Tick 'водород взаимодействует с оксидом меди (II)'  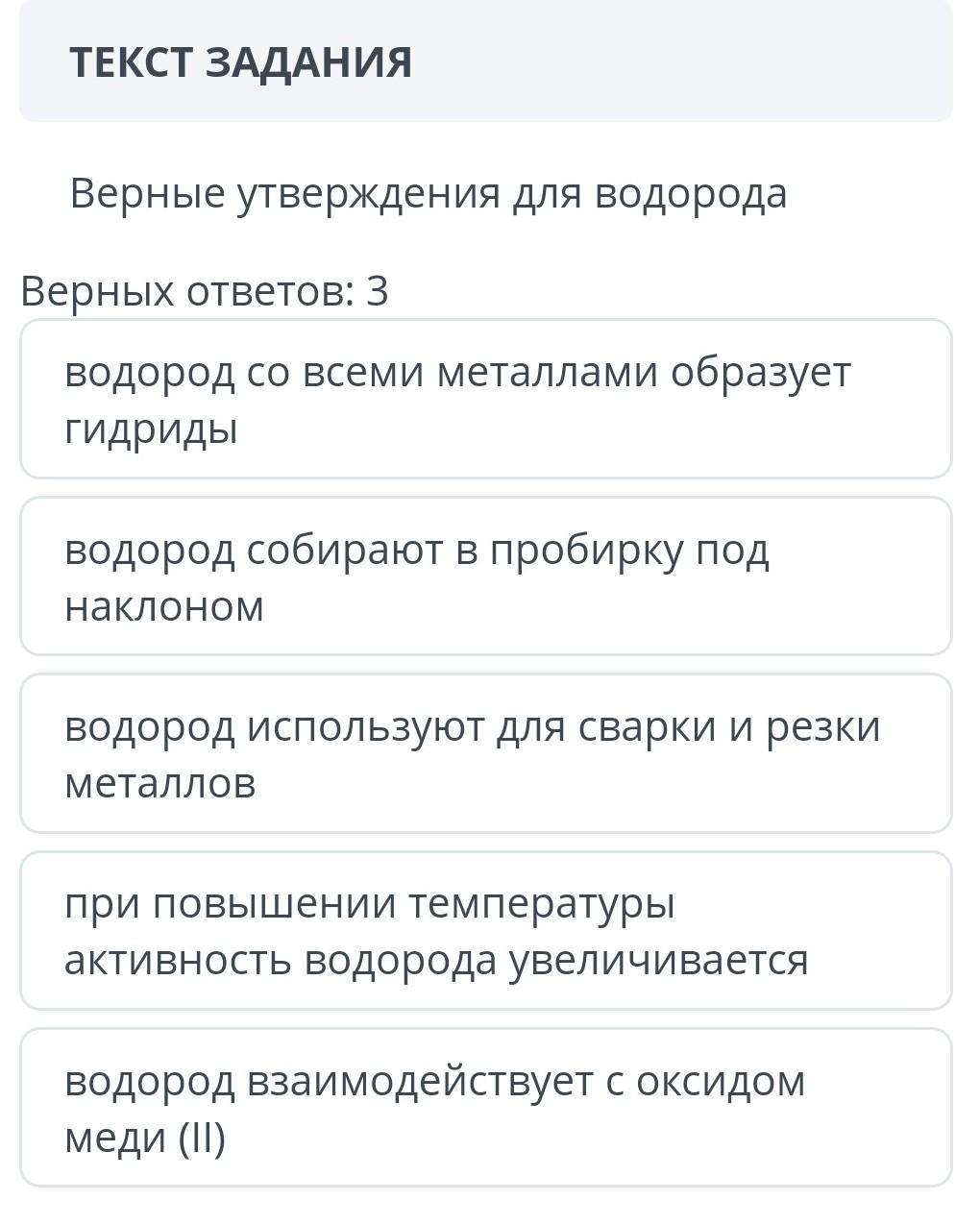(x=485, y=1108)
